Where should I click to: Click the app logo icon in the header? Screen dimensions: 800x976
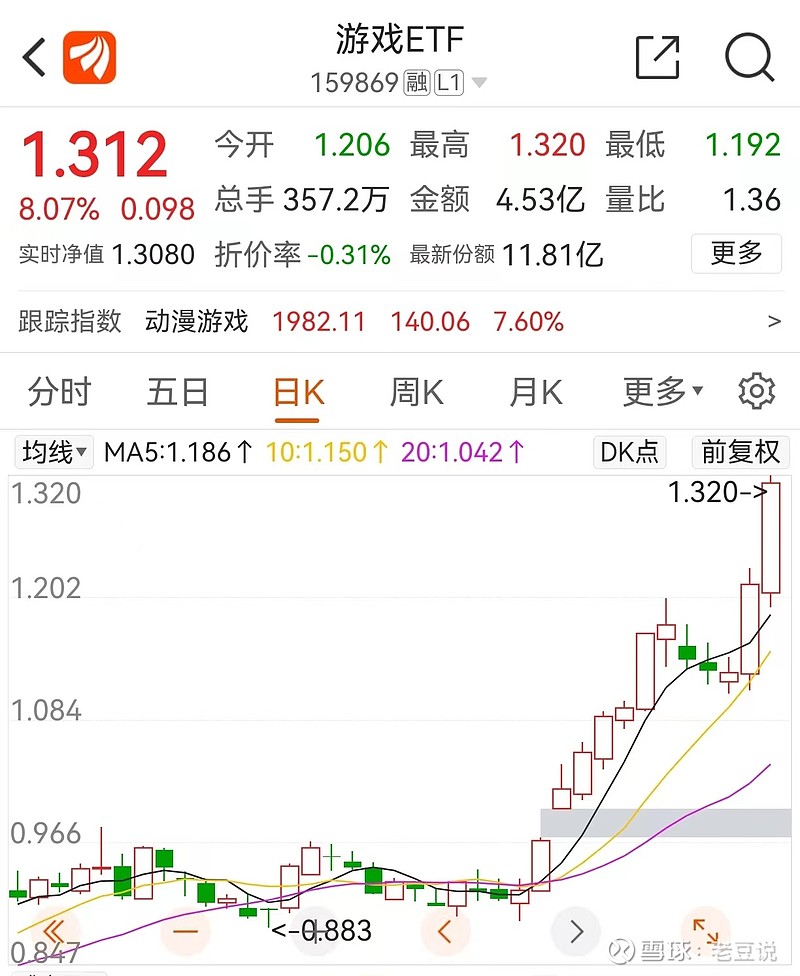[88, 57]
